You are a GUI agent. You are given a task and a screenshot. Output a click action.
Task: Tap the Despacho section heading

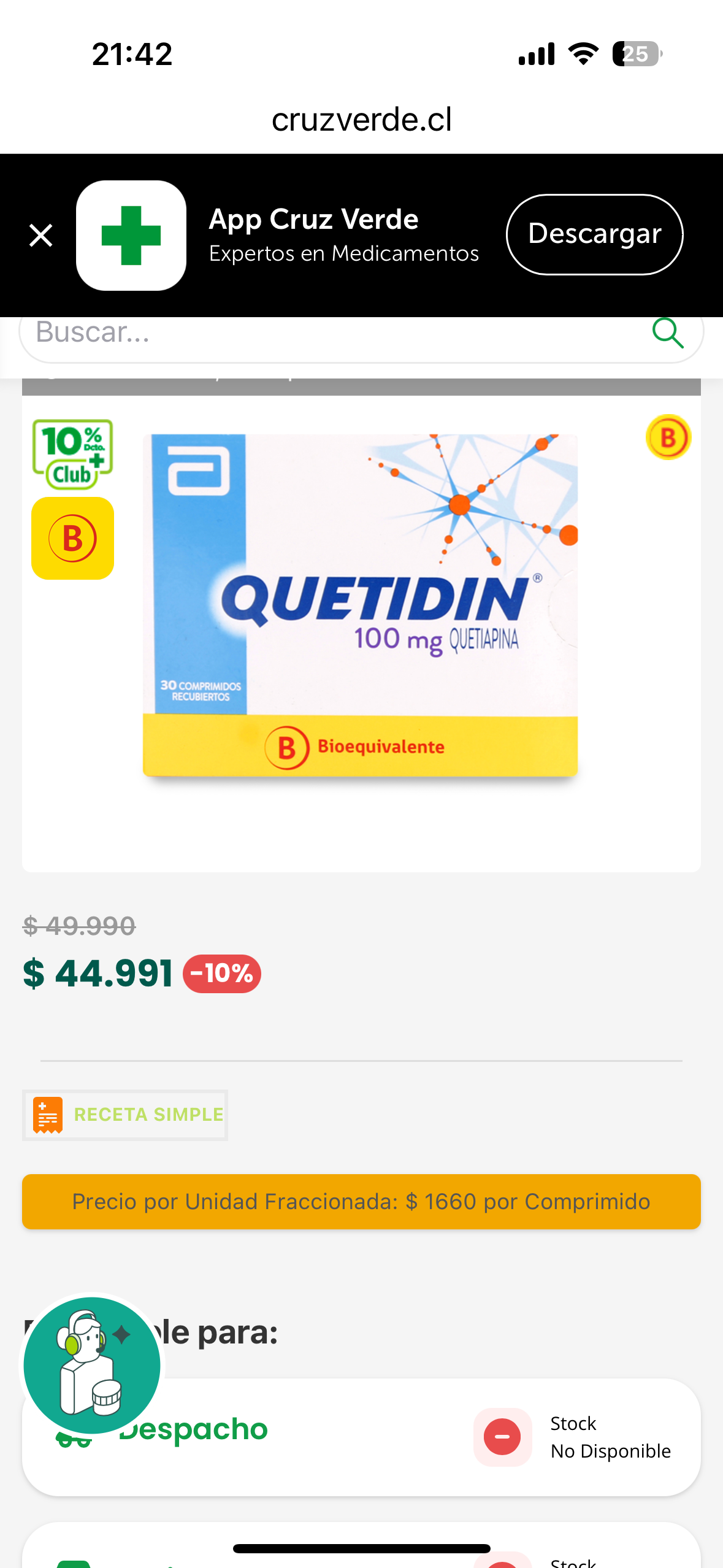coord(193,1429)
